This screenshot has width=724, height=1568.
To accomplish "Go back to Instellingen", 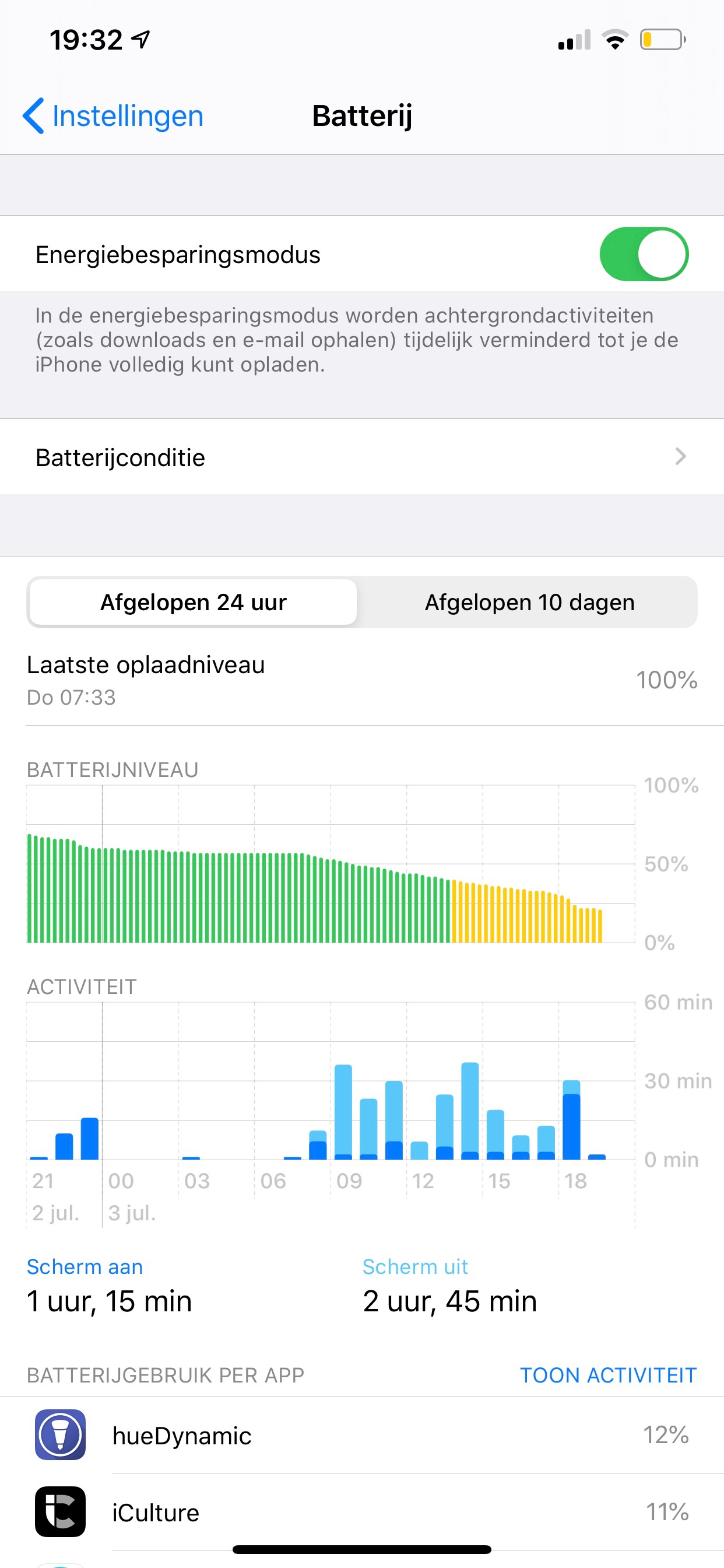I will 113,116.
